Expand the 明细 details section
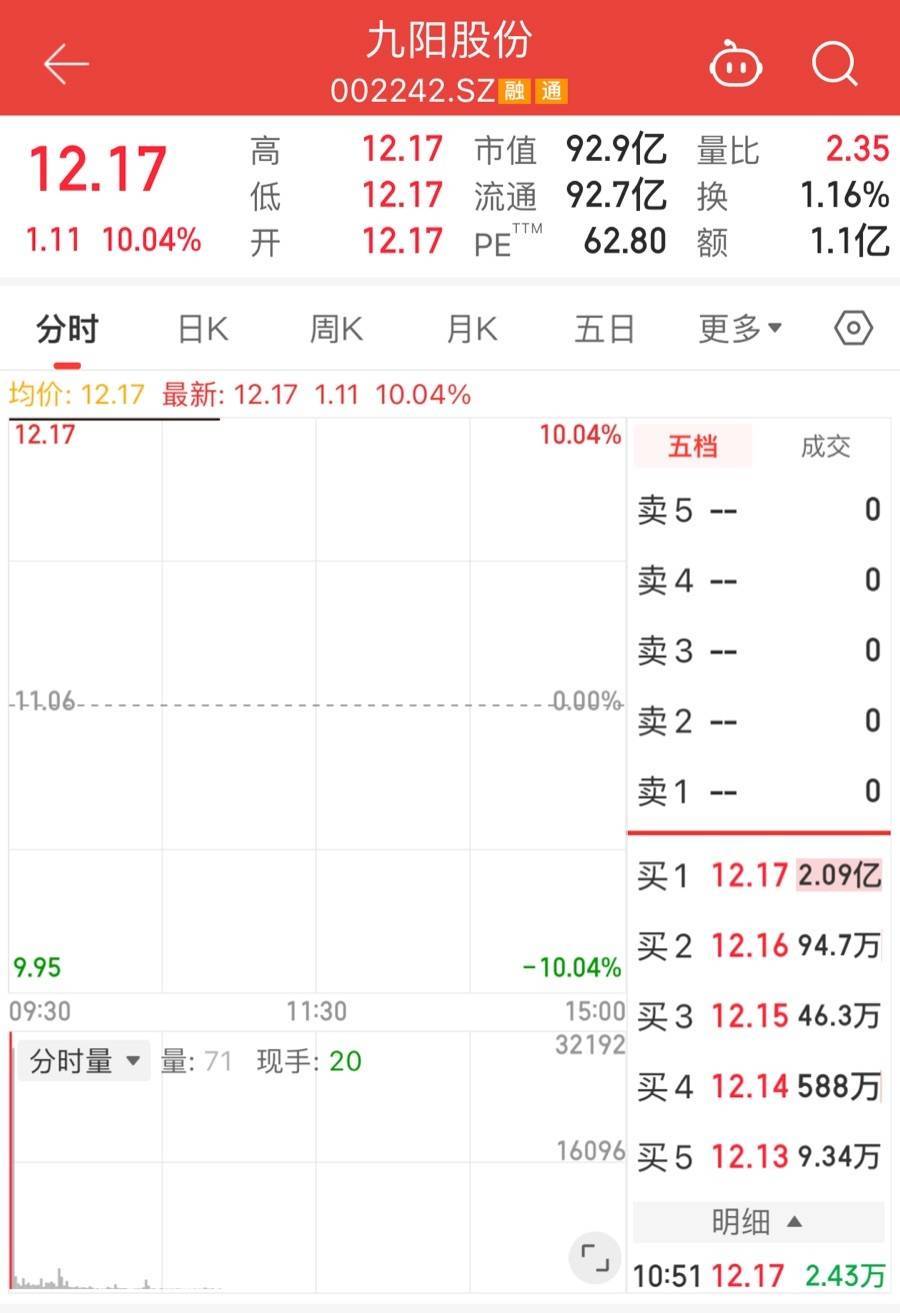Image resolution: width=900 pixels, height=1313 pixels. coord(758,1221)
